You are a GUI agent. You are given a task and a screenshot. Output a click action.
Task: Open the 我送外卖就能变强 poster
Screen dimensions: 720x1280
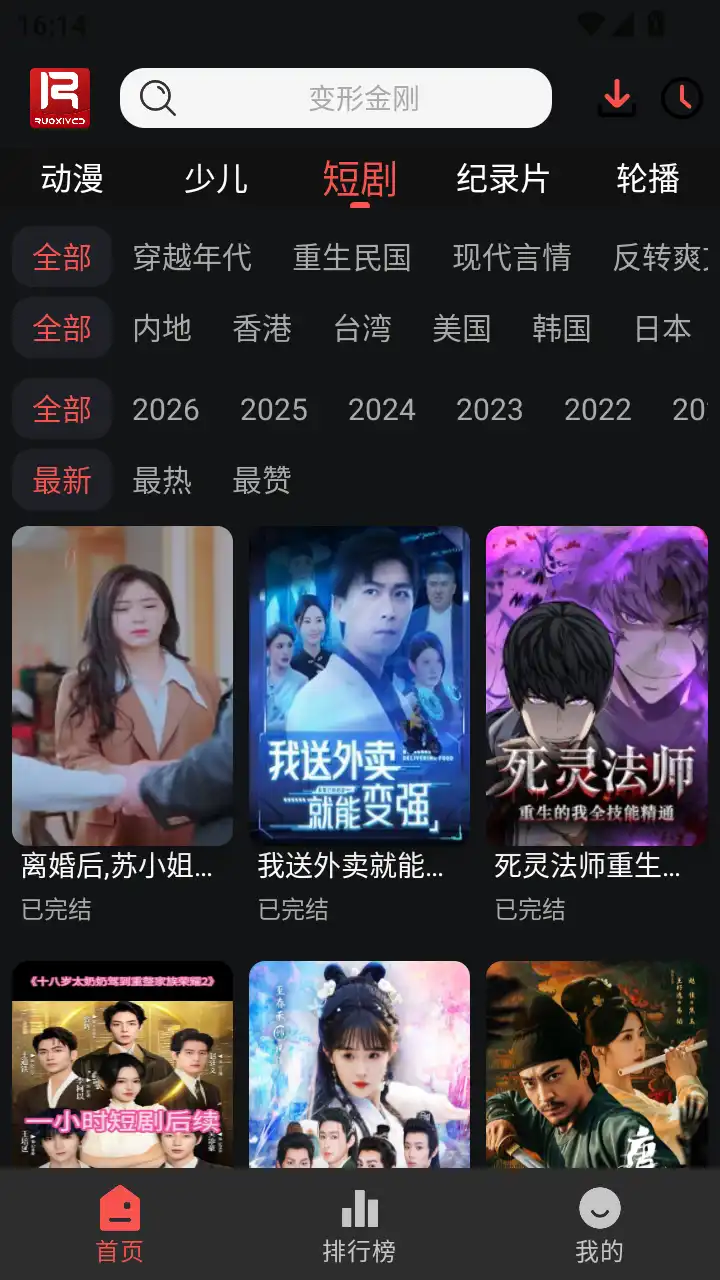(359, 684)
